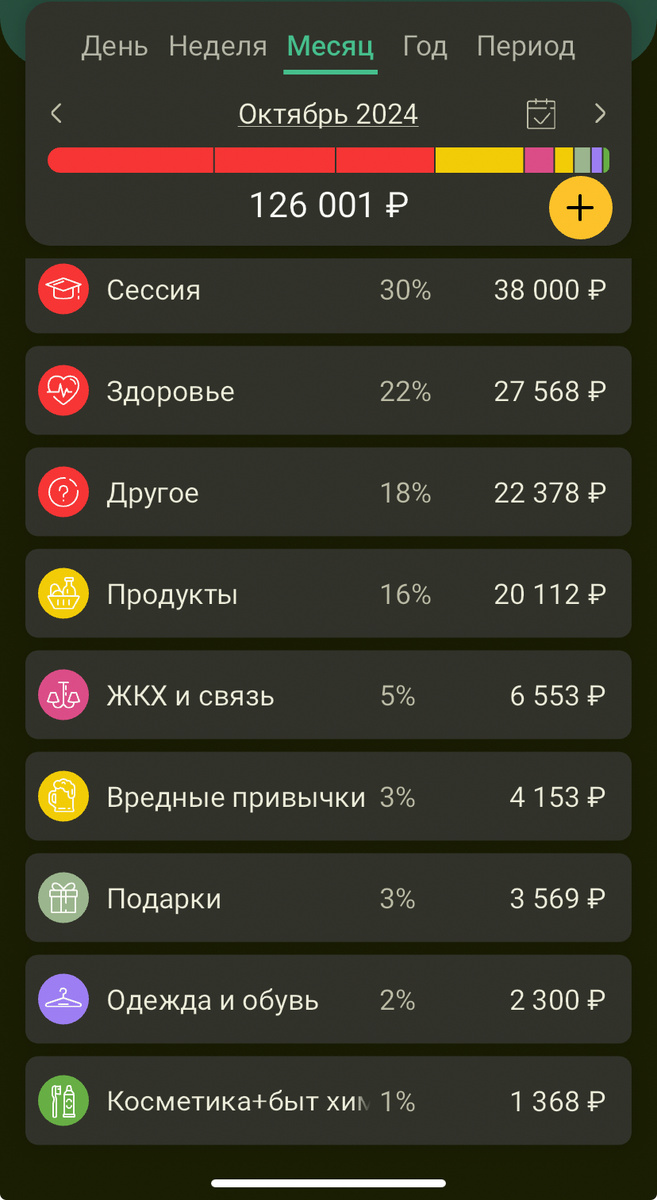Viewport: 657px width, 1200px height.
Task: Go to the previous month
Action: click(57, 114)
